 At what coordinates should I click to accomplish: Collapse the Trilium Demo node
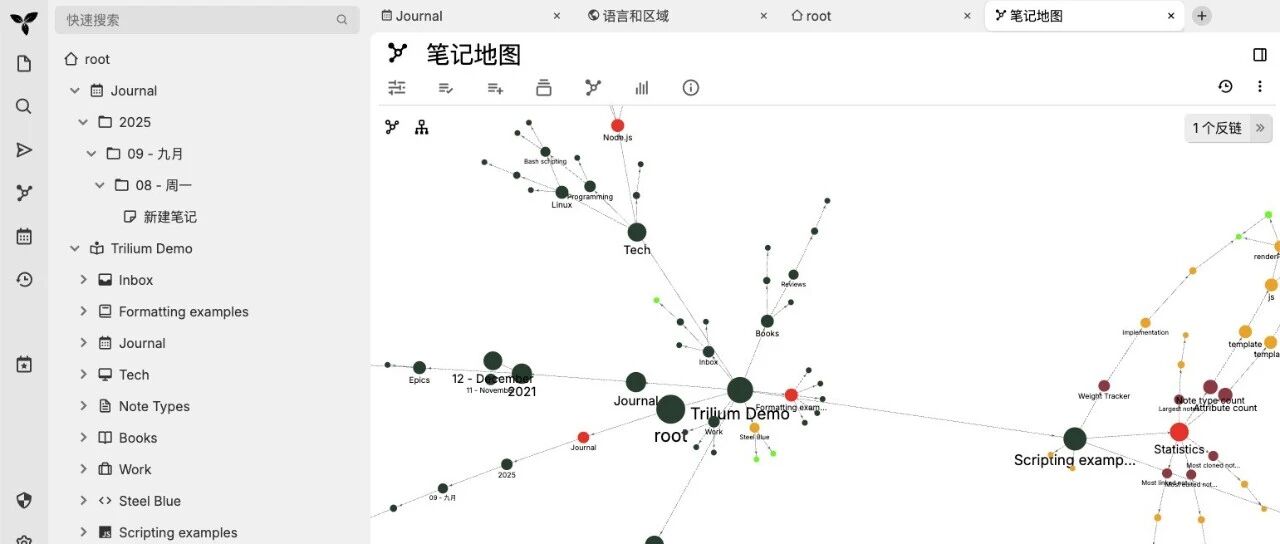coord(74,249)
